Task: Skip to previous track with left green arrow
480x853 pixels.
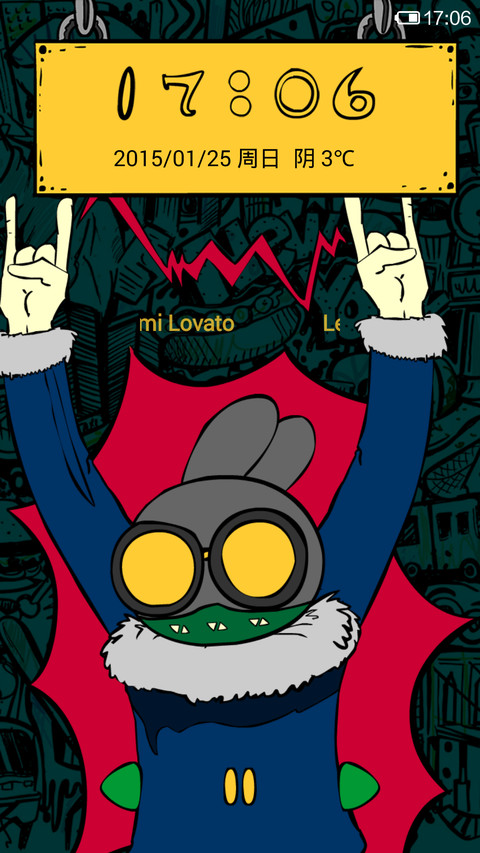Action: pyautogui.click(x=121, y=786)
